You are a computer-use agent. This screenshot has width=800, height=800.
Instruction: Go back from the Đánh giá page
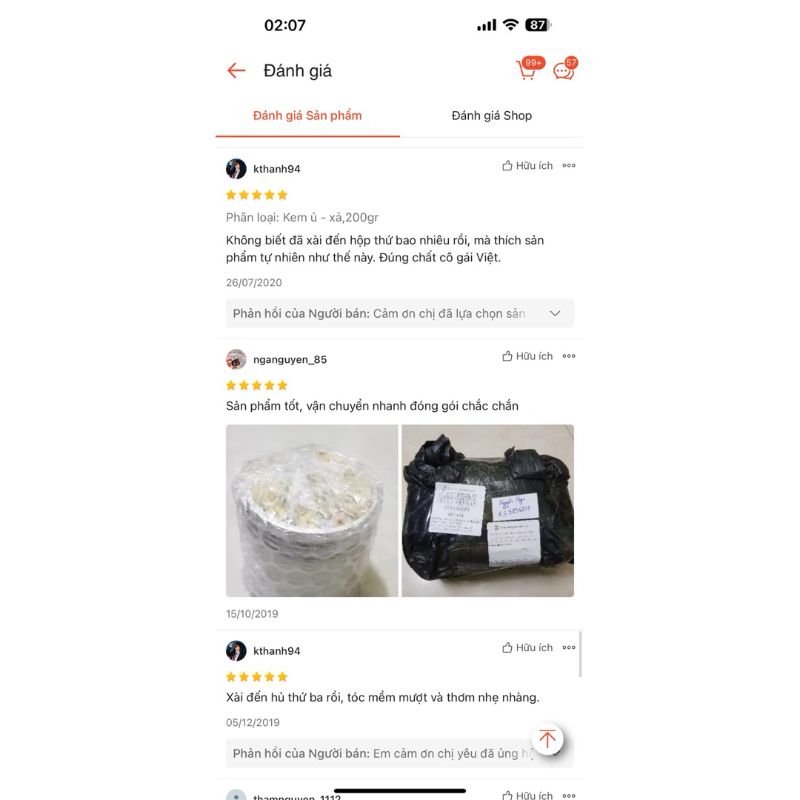tap(236, 70)
